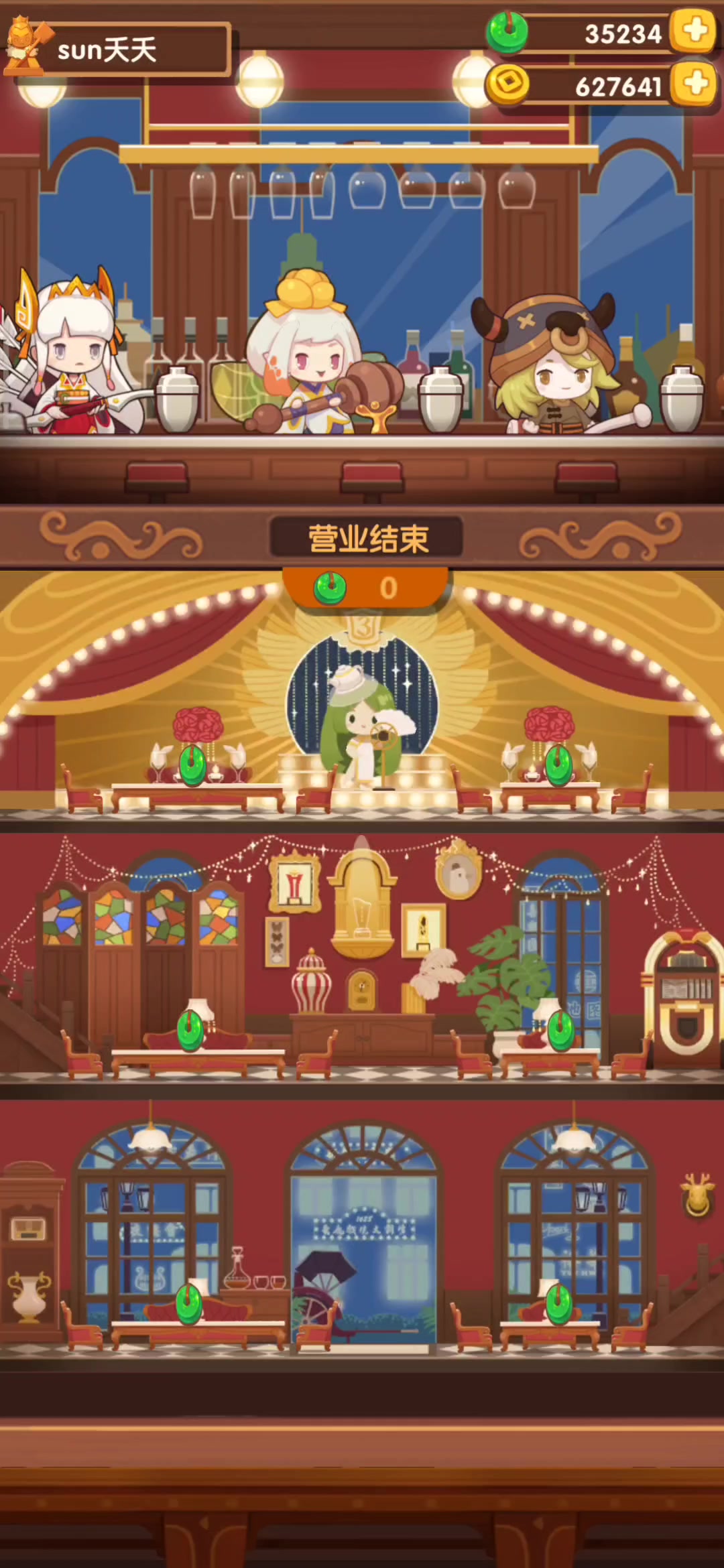Collect jade from bottom floor left table
This screenshot has width=724, height=1568.
[190, 1305]
